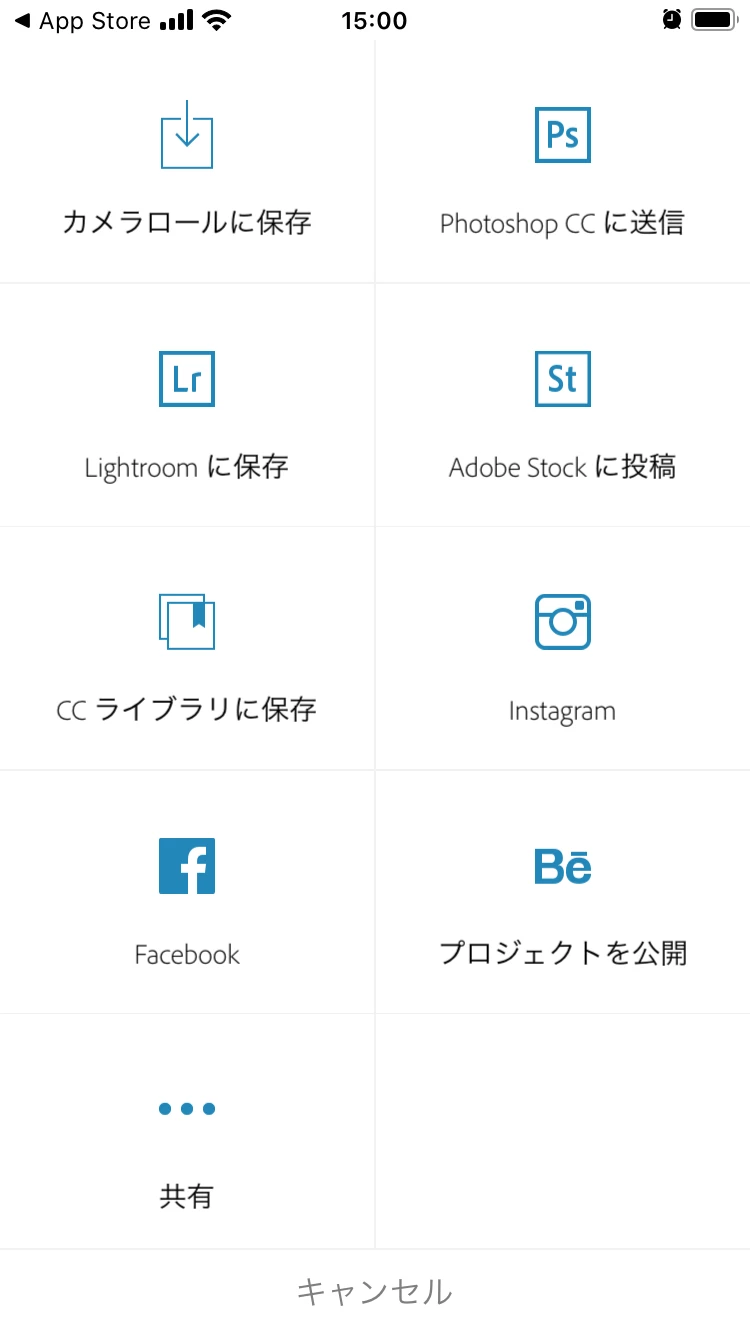Share to Facebook
750x1334 pixels.
point(187,893)
